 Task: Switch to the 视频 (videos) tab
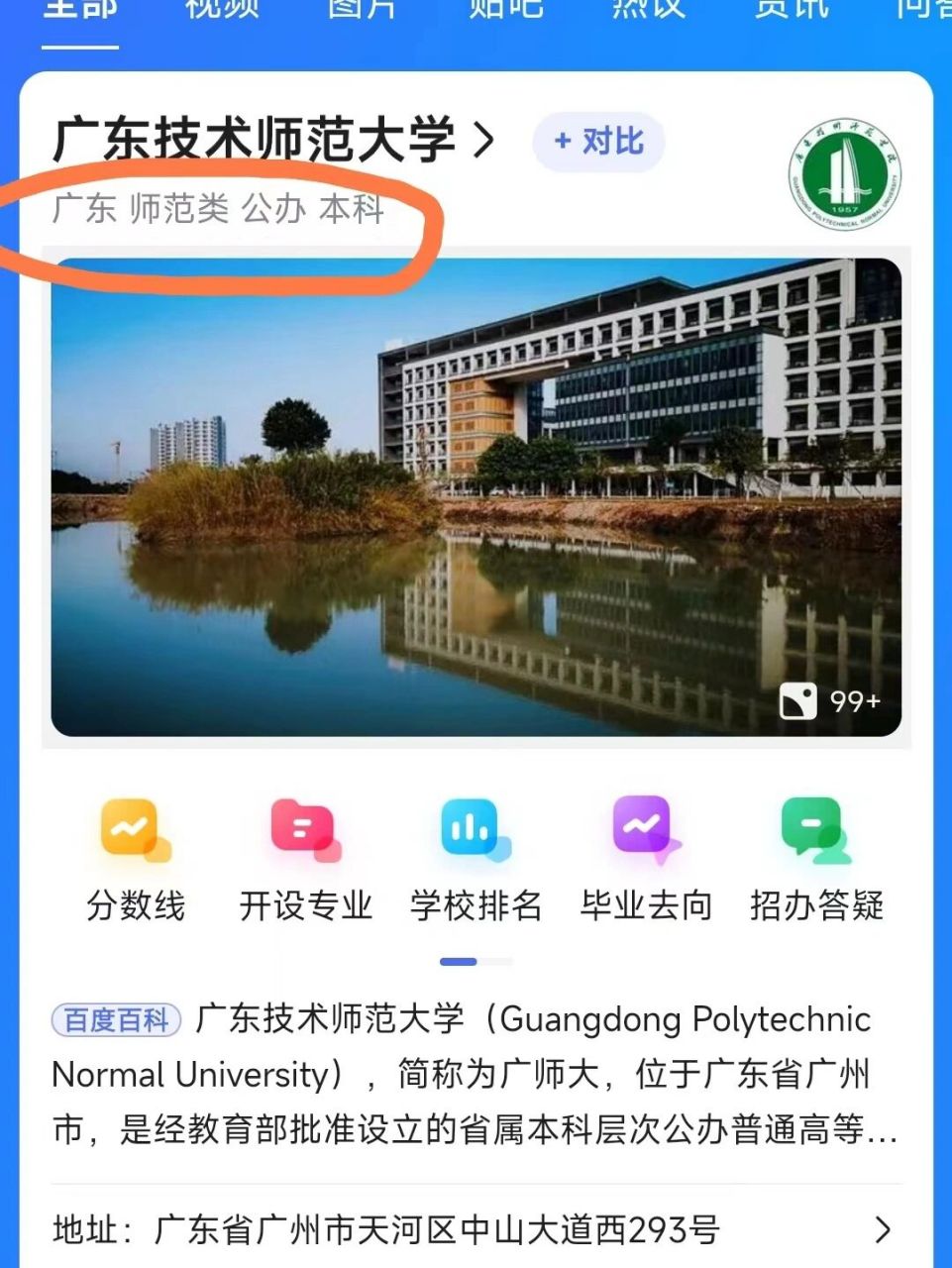click(220, 8)
